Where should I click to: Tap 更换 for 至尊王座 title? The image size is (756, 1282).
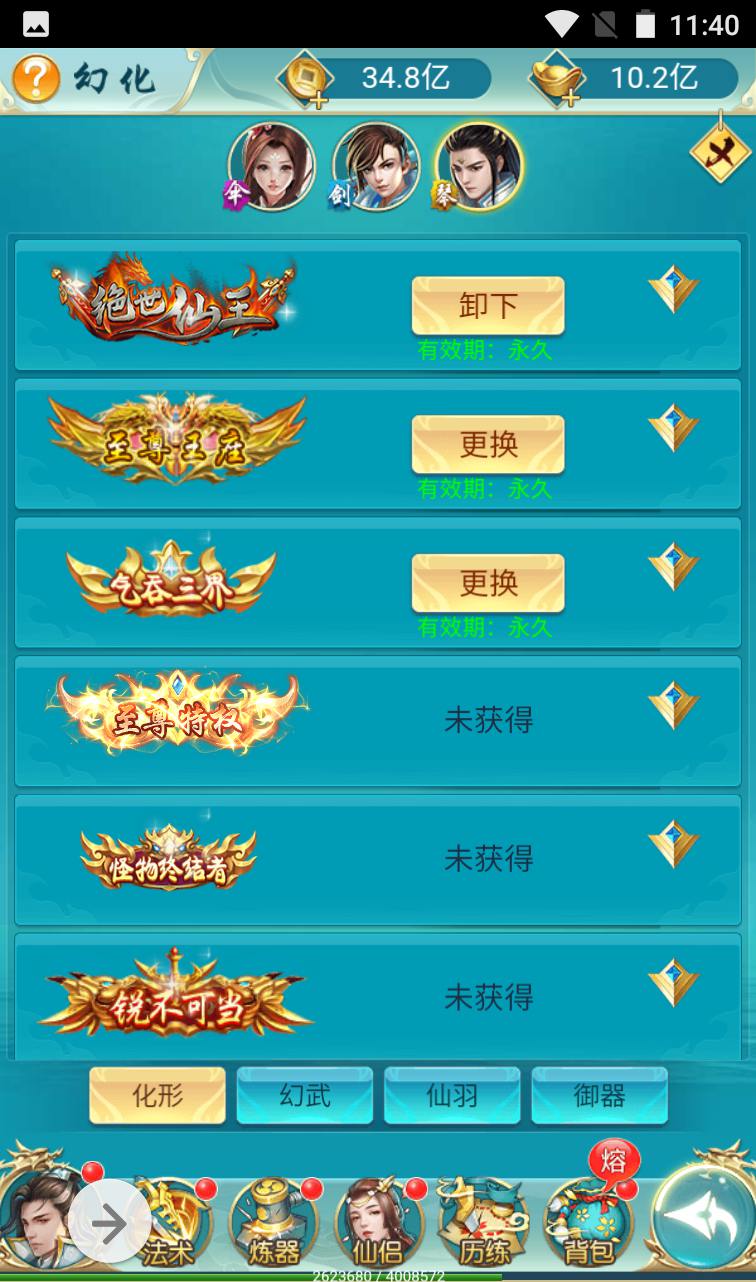[488, 445]
